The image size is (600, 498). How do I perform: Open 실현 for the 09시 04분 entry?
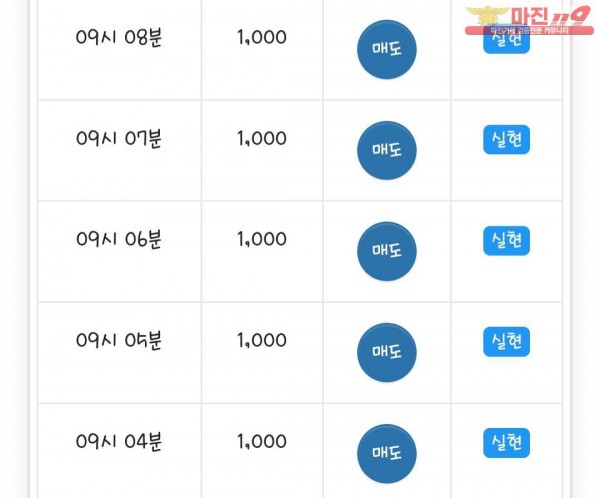coord(506,442)
